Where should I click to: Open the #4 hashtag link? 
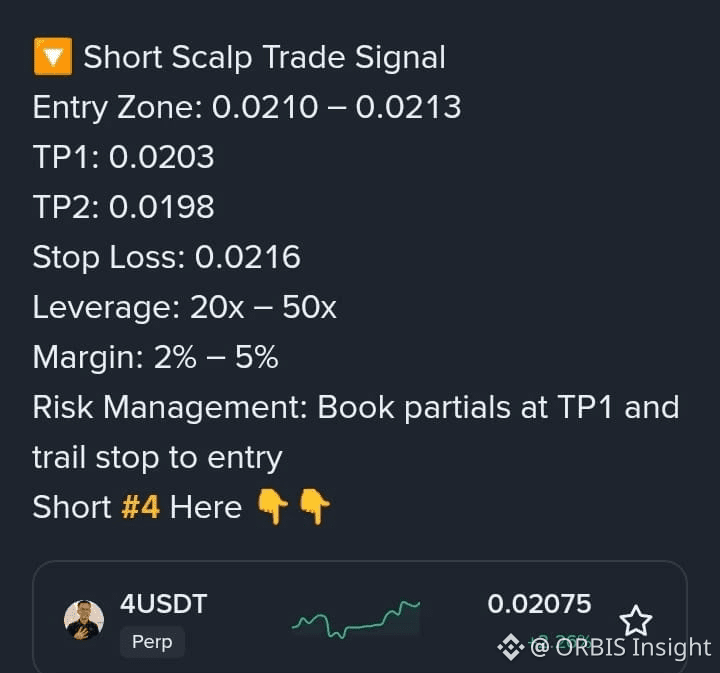pos(140,507)
